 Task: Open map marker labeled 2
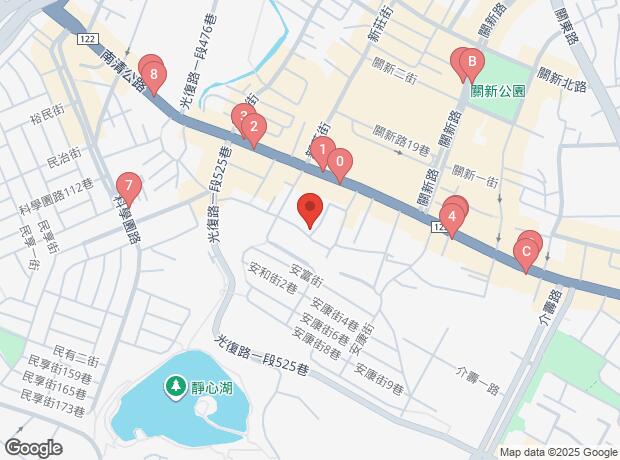(253, 127)
